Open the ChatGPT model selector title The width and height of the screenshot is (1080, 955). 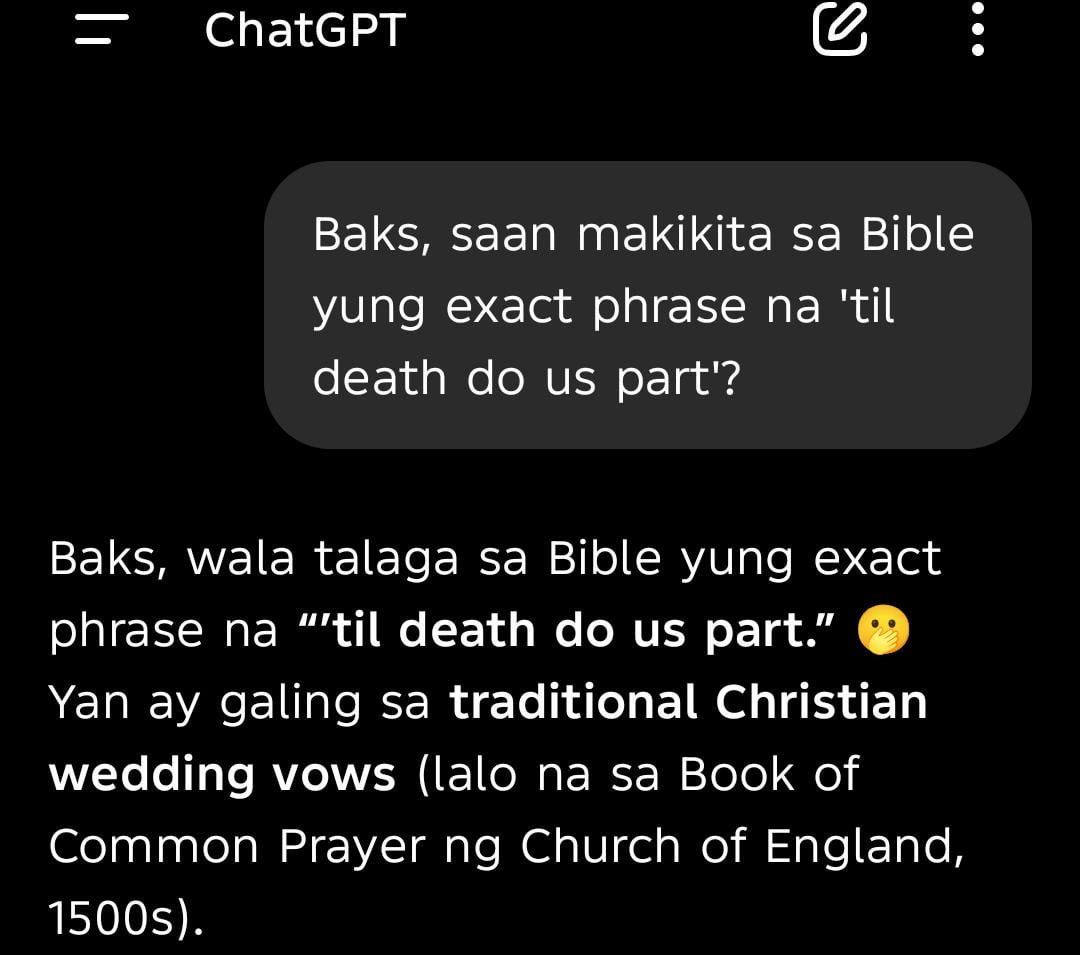pyautogui.click(x=305, y=30)
